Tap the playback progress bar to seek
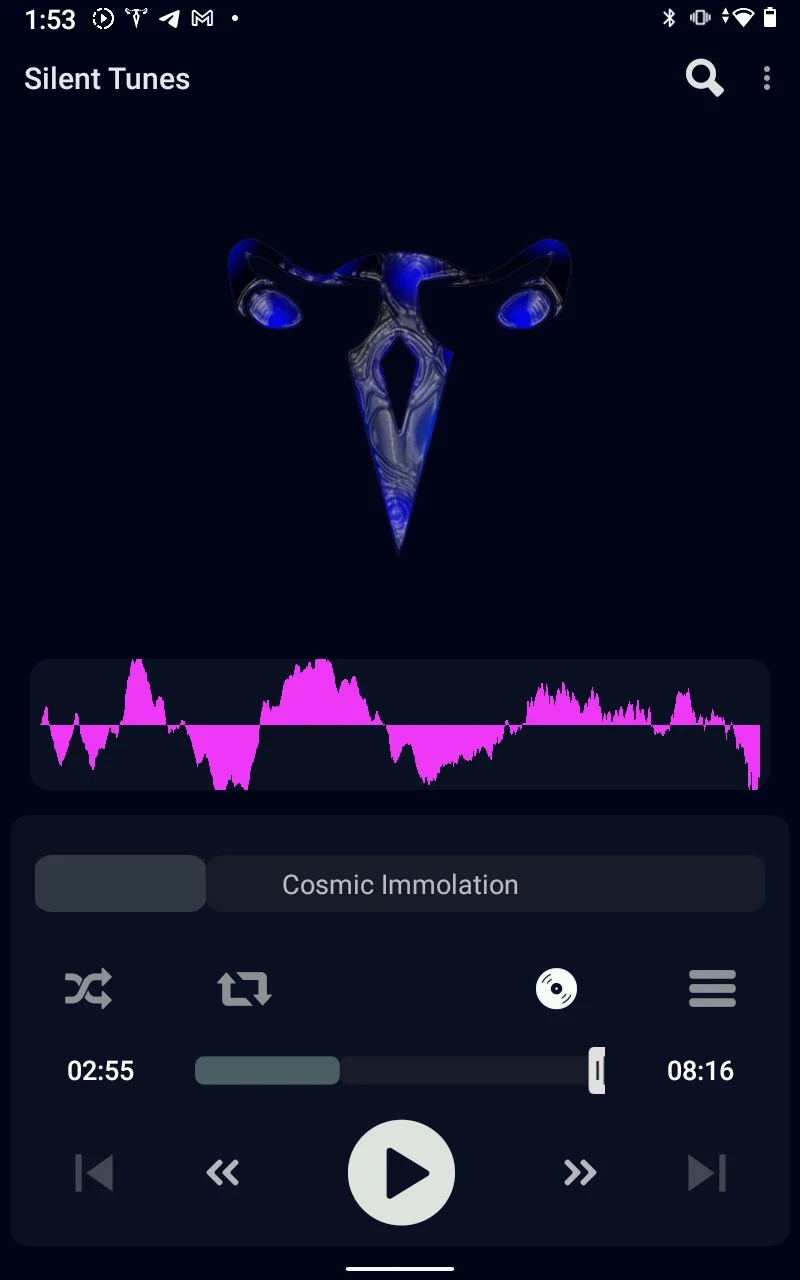This screenshot has height=1280, width=800. 400,1070
